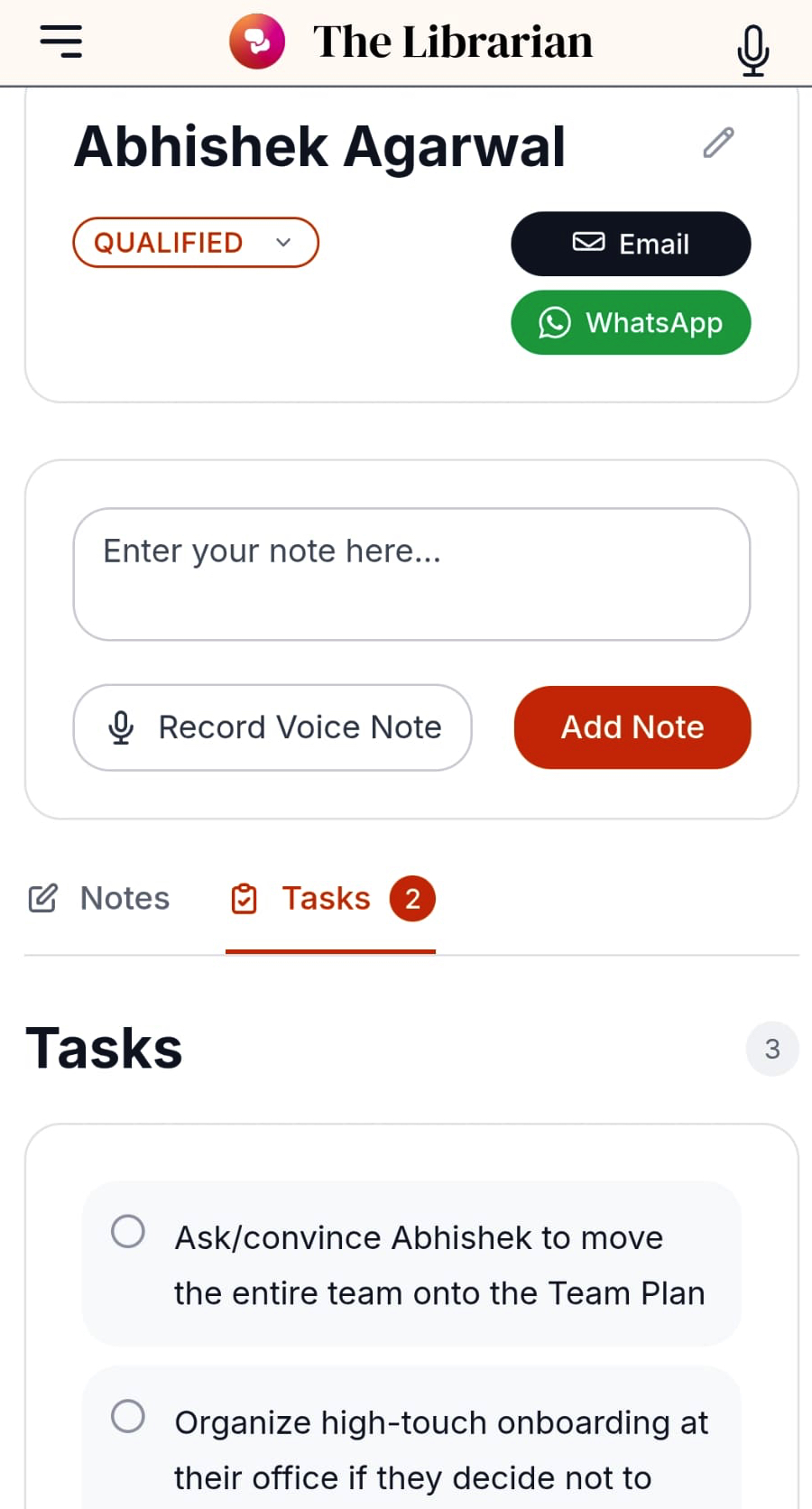812x1509 pixels.
Task: Start Record Voice Note
Action: (x=272, y=727)
